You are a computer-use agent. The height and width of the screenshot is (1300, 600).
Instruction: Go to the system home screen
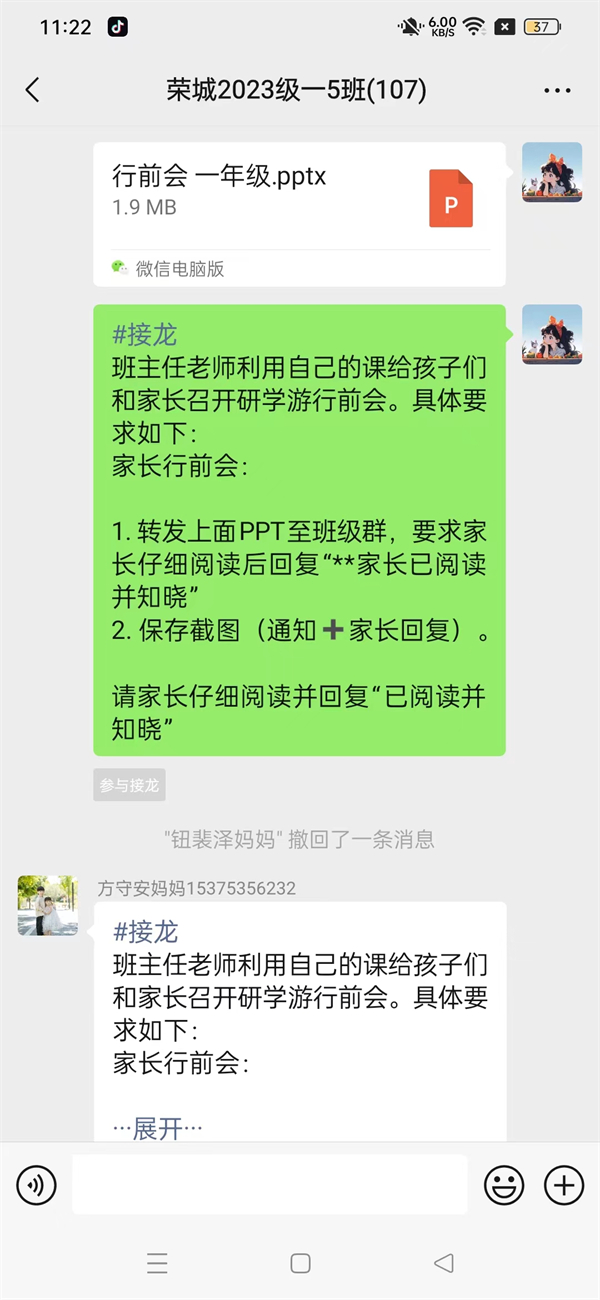(300, 1263)
